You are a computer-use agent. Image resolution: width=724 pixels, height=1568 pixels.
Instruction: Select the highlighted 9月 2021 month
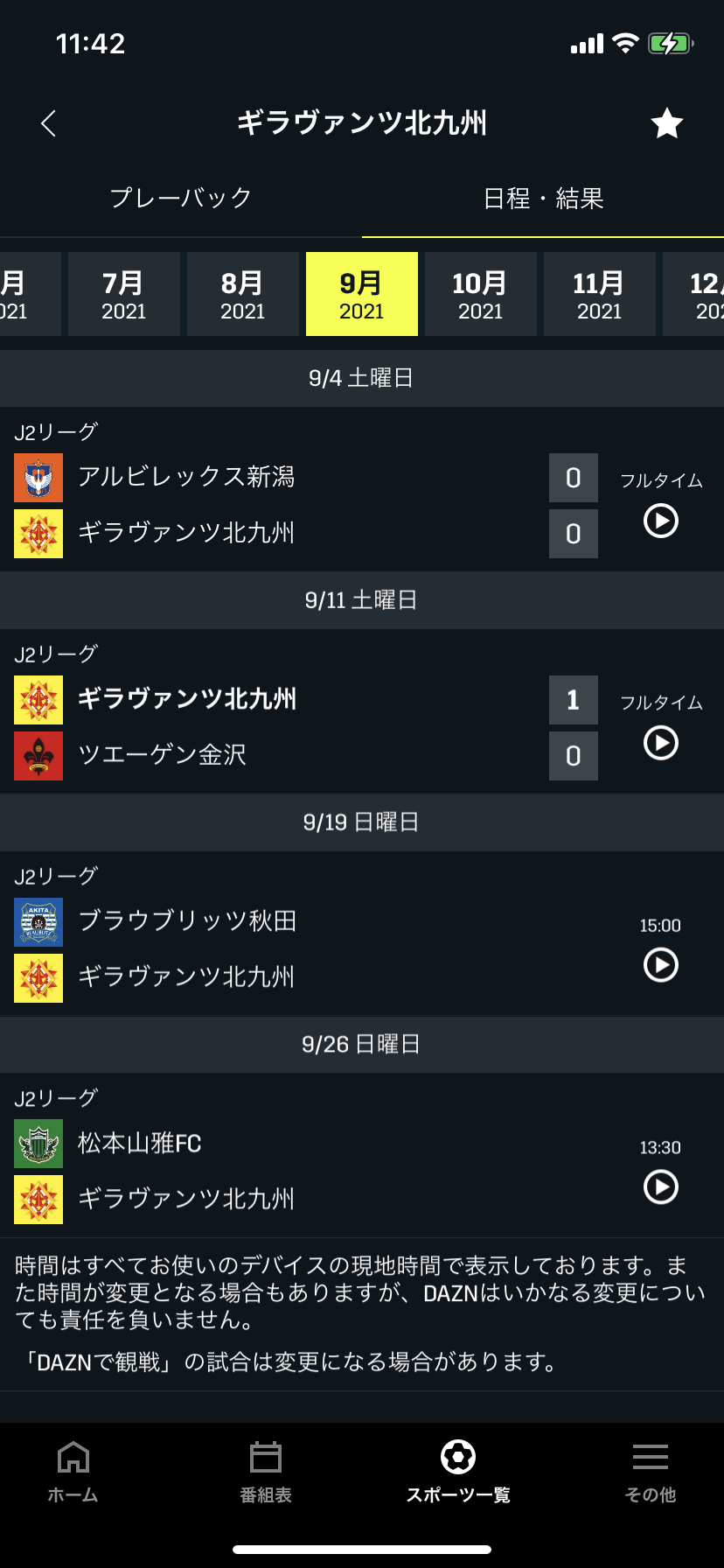[361, 294]
